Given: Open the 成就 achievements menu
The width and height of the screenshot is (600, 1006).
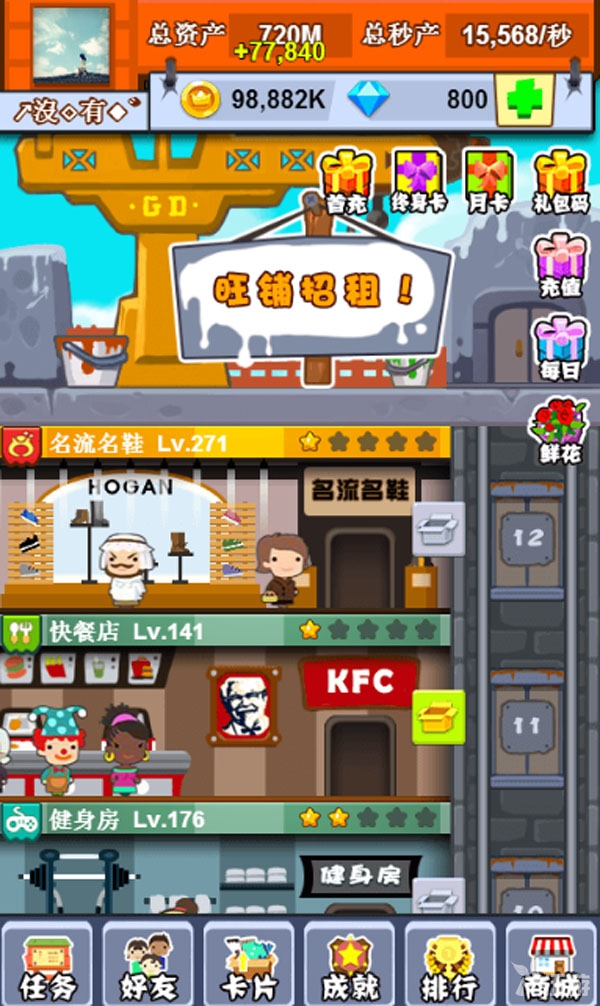Looking at the screenshot, I should click(350, 963).
